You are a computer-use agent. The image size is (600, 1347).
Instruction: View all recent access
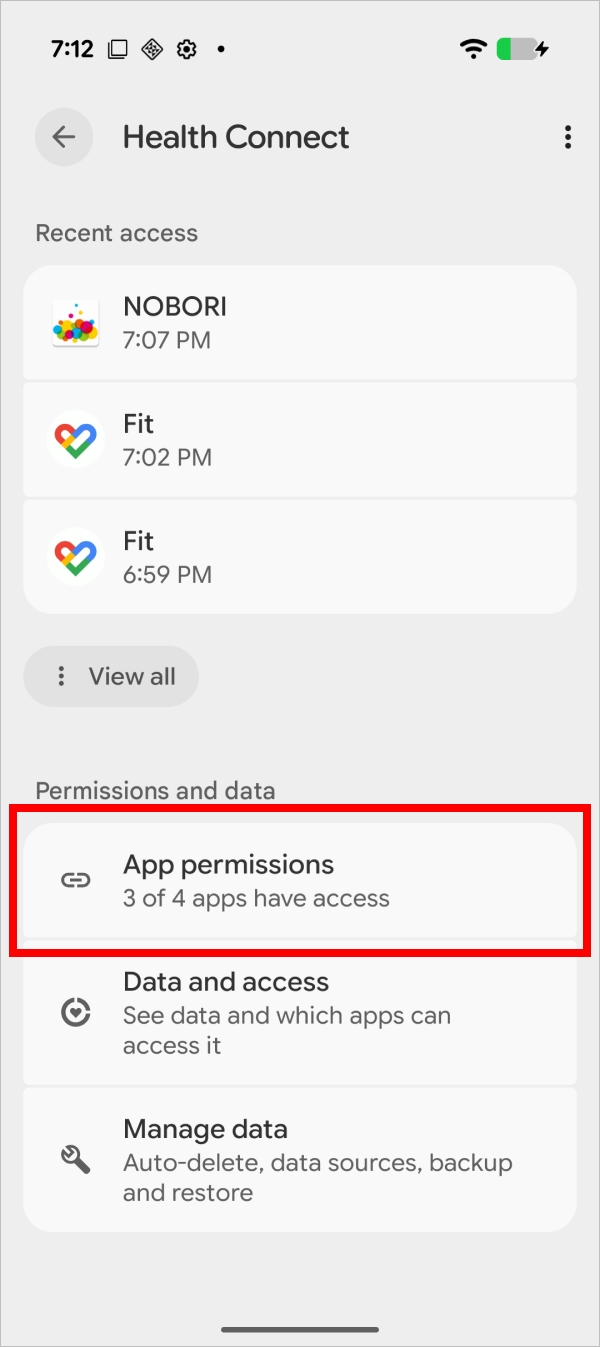pos(111,676)
